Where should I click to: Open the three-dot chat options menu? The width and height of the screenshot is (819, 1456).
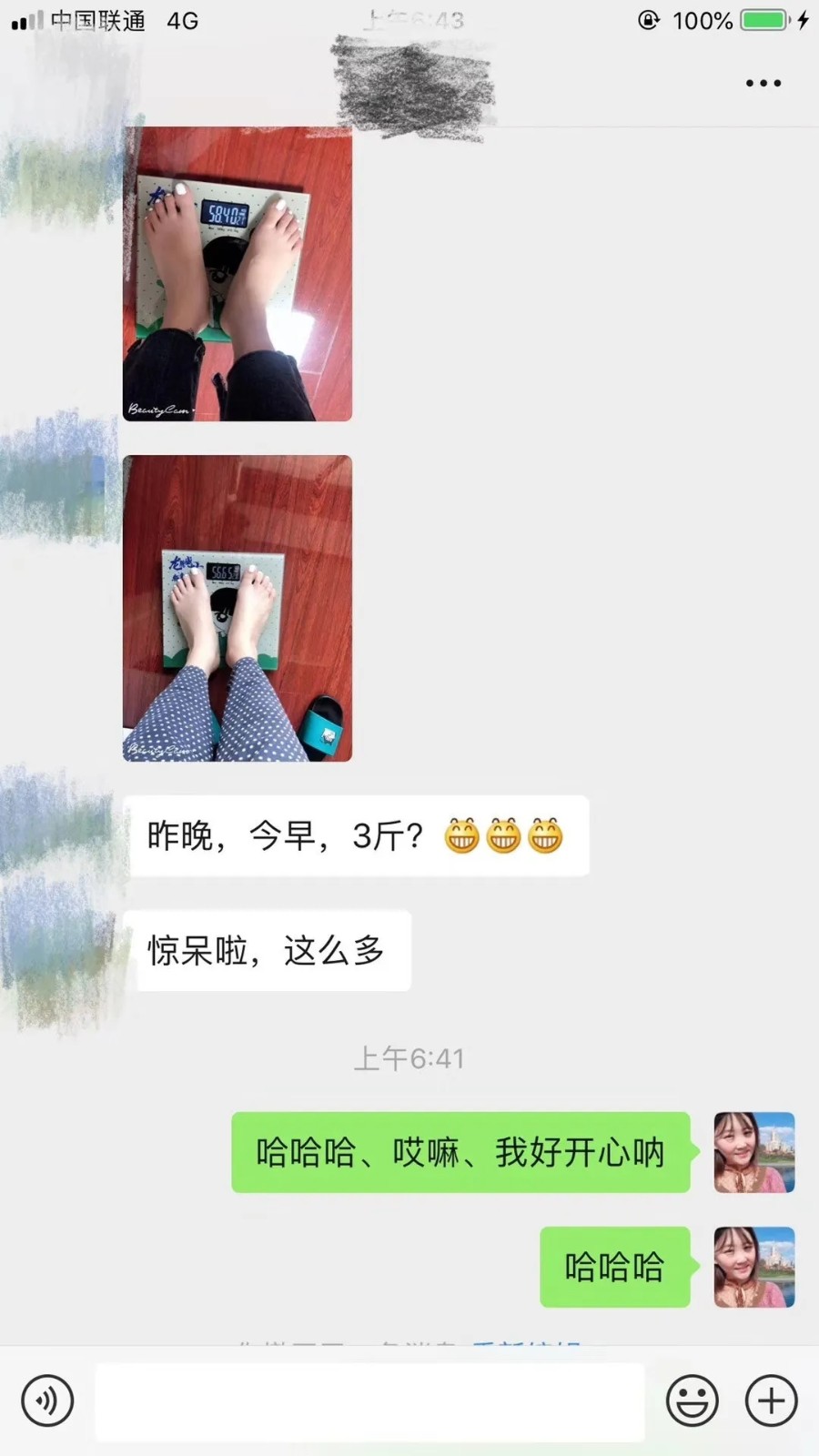point(763,83)
